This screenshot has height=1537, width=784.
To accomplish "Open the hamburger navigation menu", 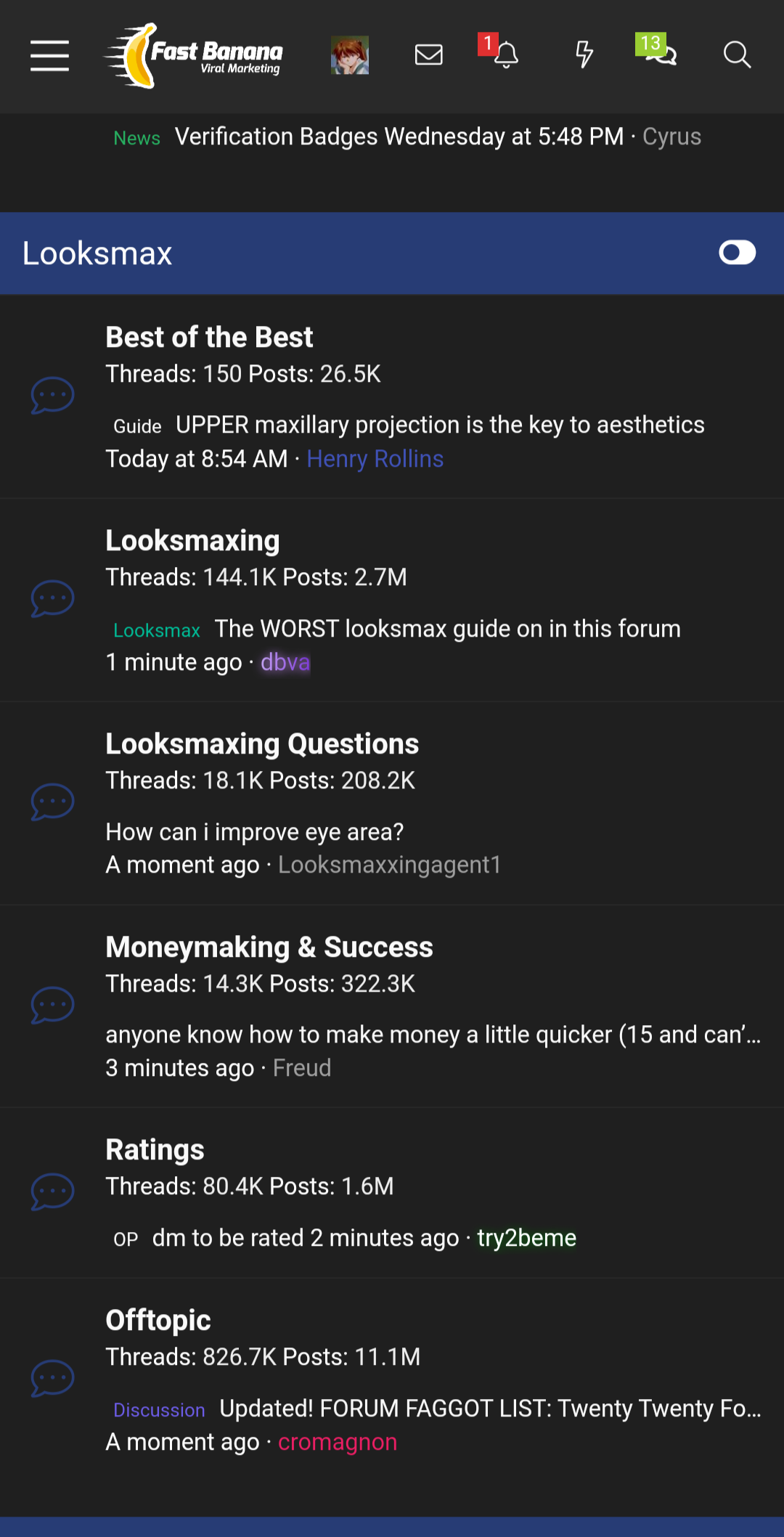I will (x=49, y=55).
